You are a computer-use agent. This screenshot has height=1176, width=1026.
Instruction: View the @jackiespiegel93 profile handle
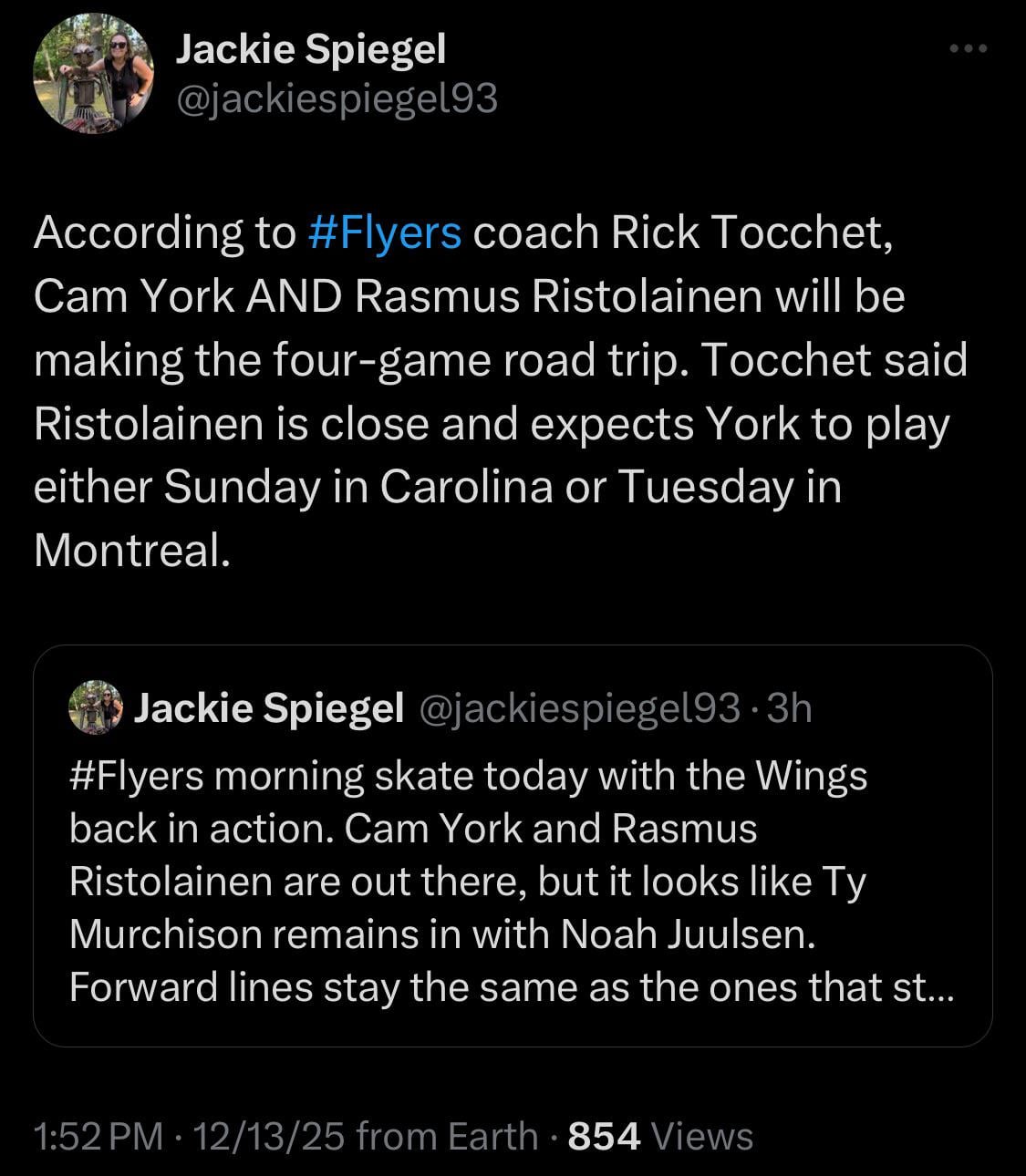(337, 98)
